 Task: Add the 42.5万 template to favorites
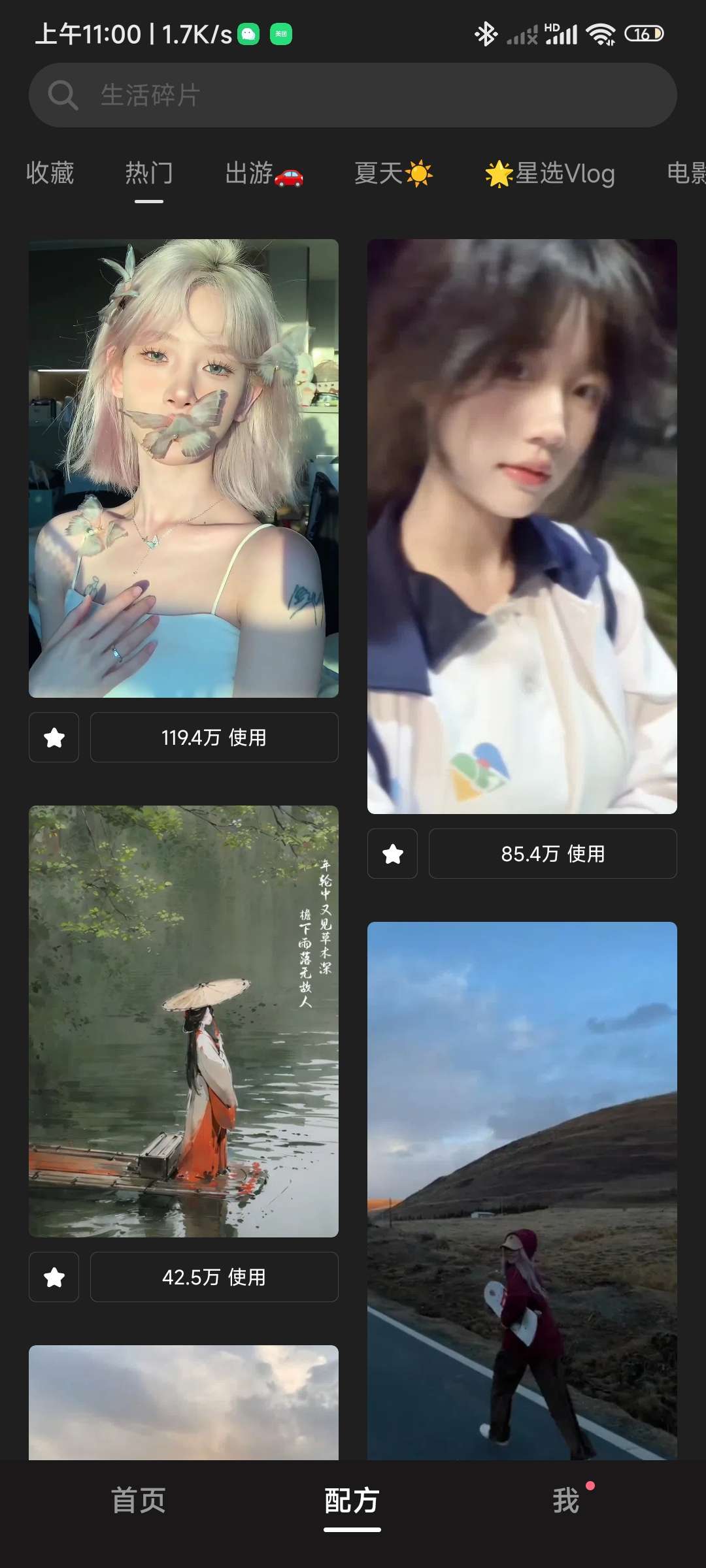coord(54,1277)
